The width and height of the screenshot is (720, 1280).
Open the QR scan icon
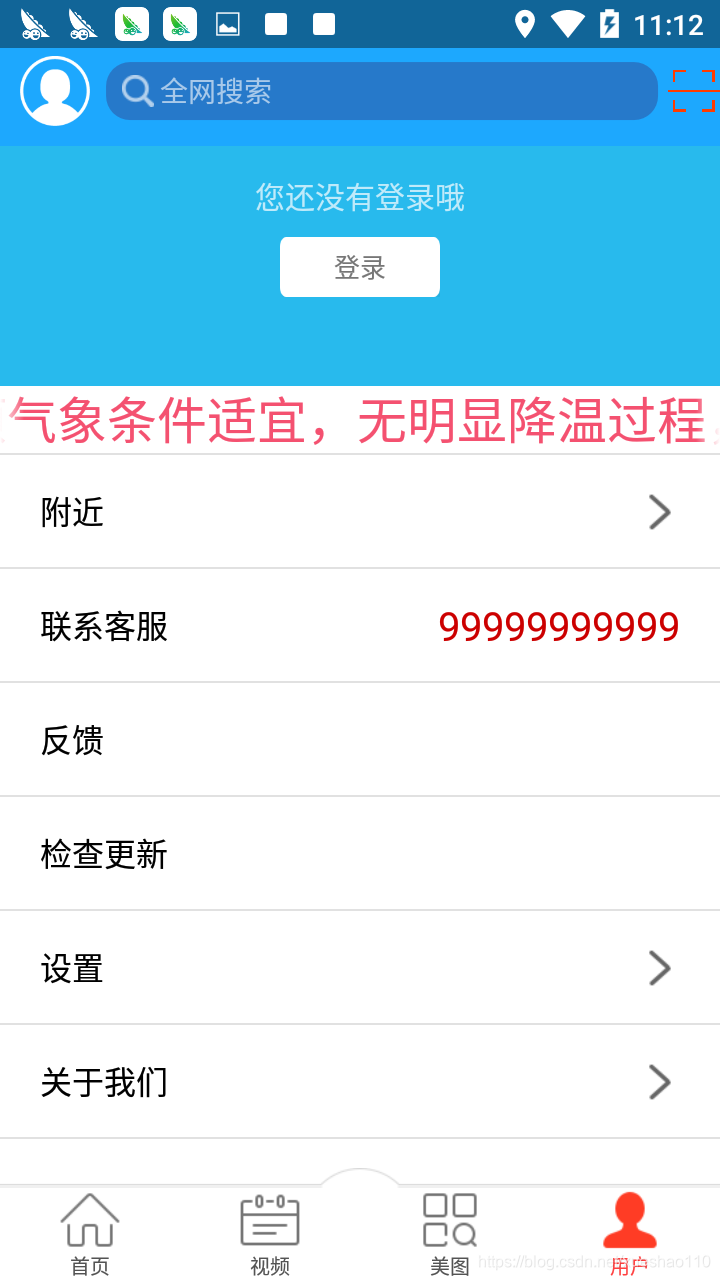(693, 91)
